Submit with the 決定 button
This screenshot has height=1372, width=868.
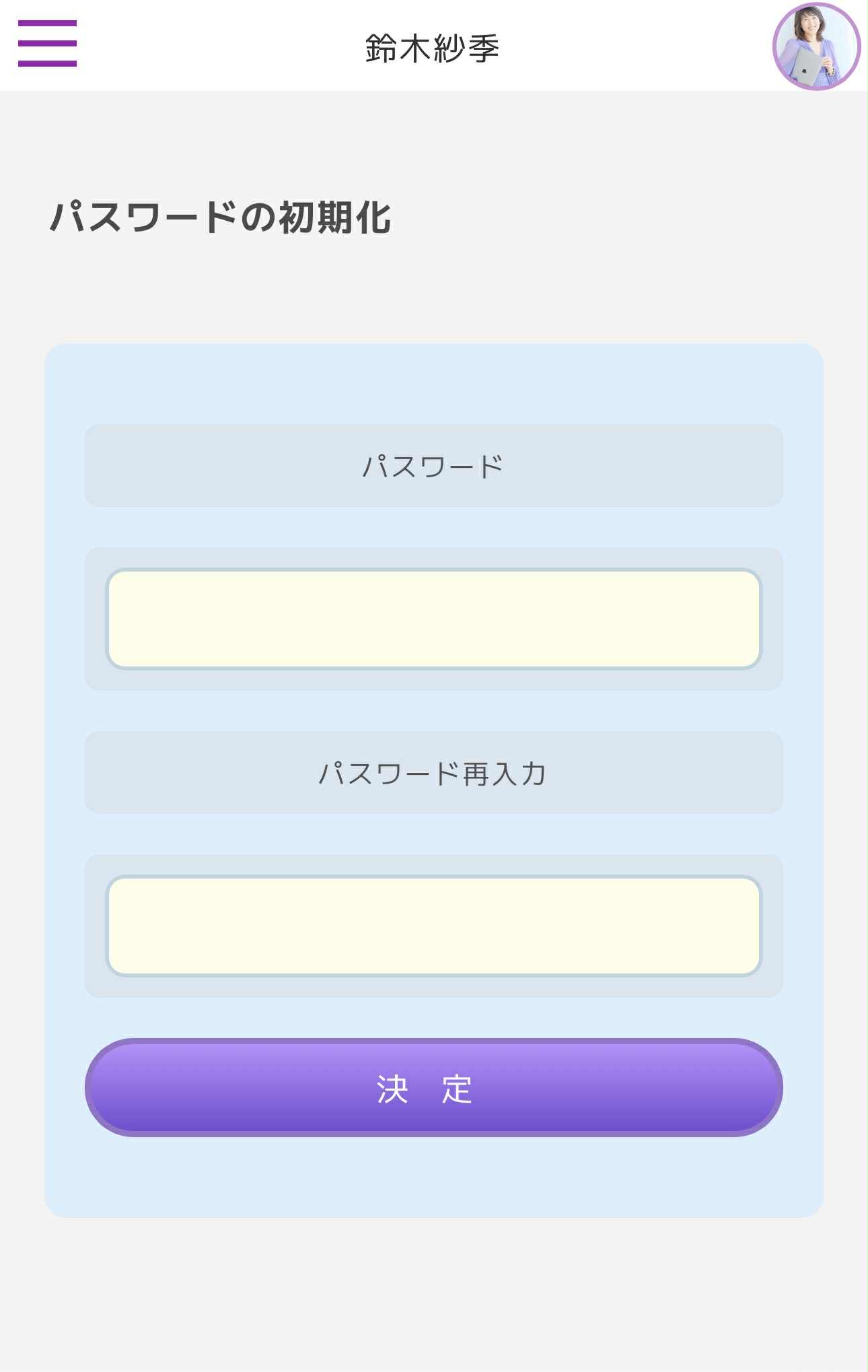(x=434, y=1088)
